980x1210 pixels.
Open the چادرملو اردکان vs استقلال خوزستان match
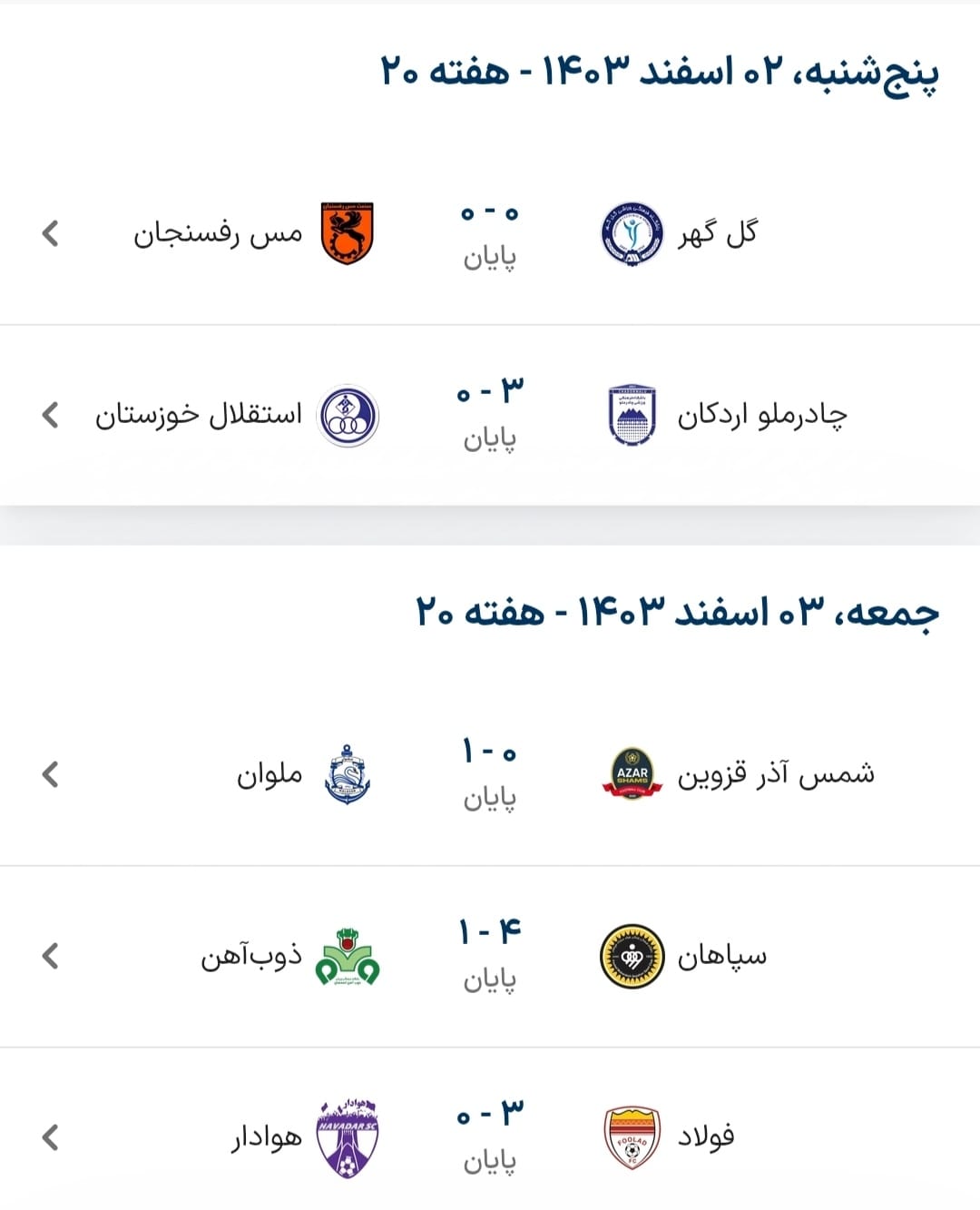[490, 416]
